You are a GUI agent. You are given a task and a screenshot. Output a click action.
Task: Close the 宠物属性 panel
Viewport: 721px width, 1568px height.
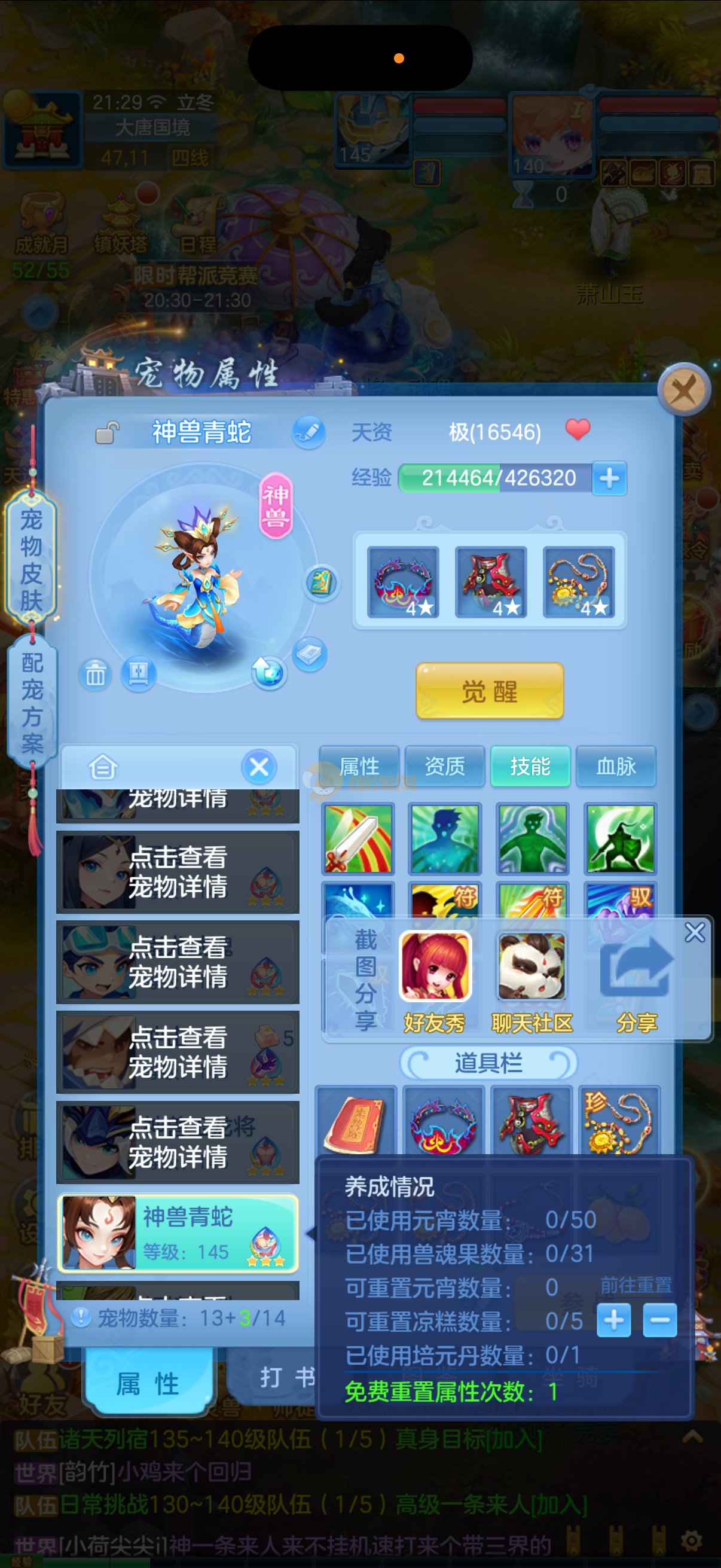684,390
